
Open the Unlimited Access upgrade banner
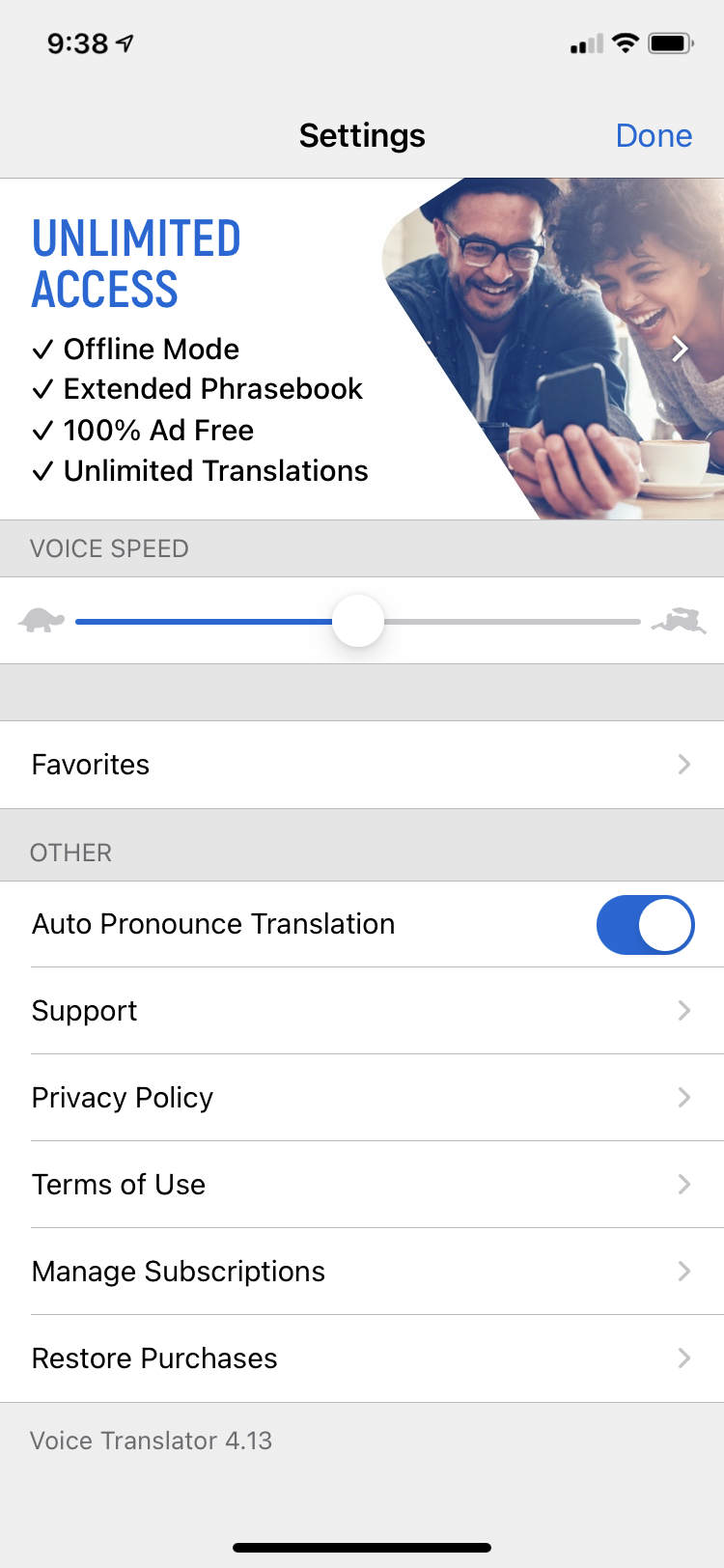[x=362, y=349]
